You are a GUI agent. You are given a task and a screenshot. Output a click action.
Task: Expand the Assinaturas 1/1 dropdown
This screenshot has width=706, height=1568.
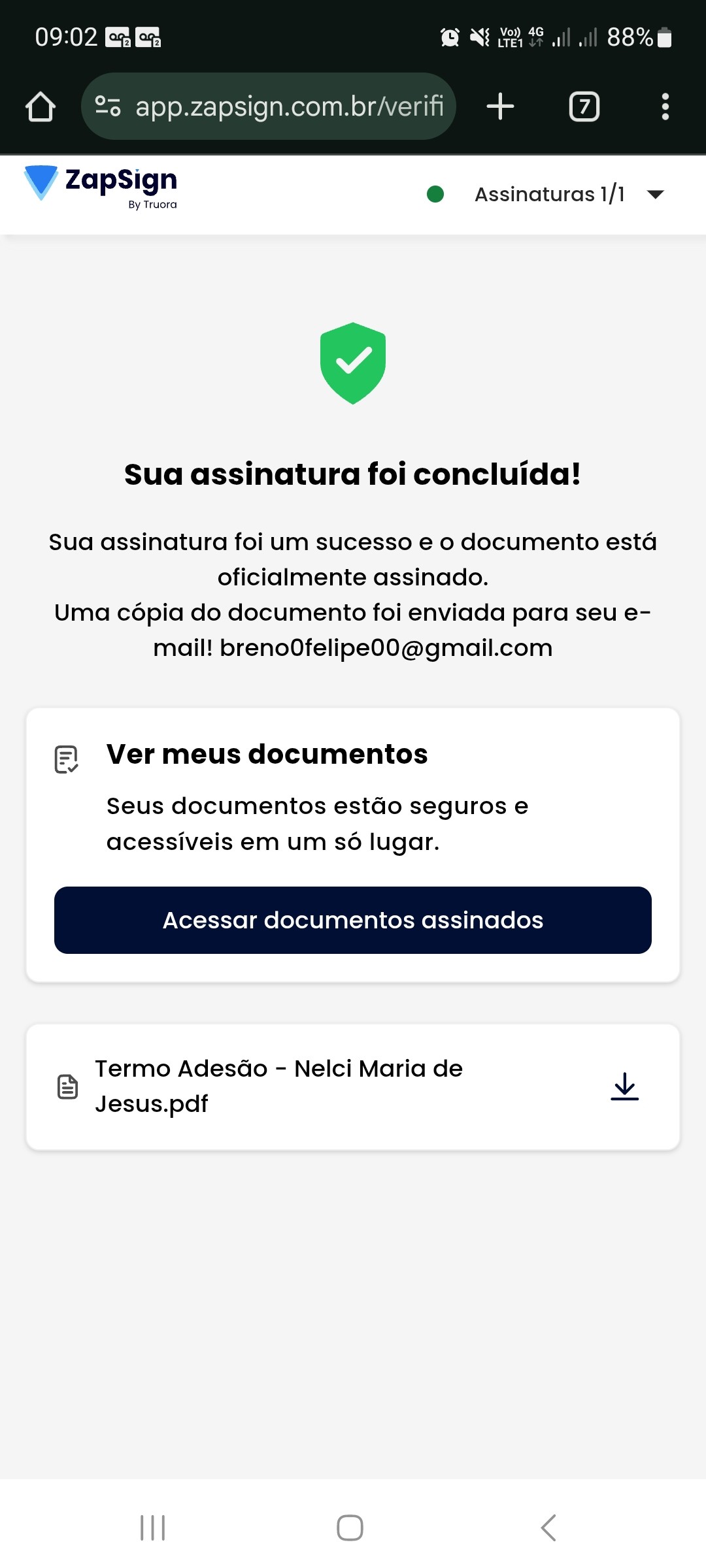(654, 194)
